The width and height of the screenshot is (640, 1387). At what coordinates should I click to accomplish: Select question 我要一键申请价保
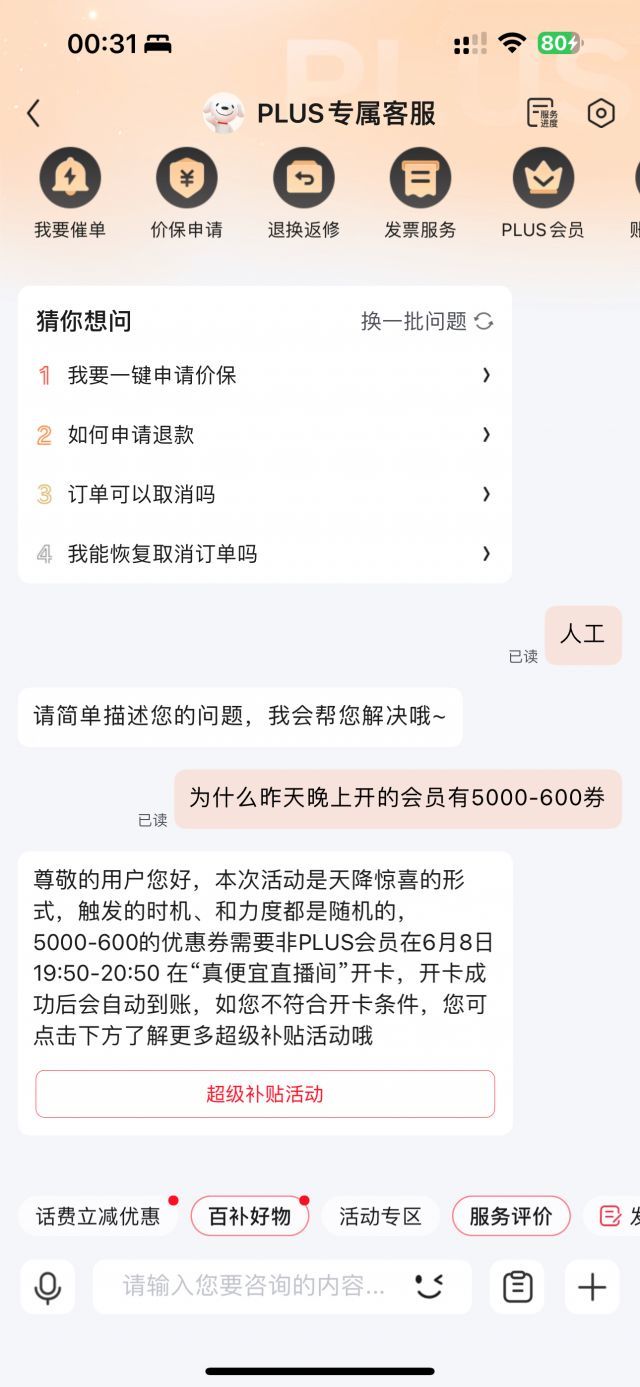coord(264,375)
